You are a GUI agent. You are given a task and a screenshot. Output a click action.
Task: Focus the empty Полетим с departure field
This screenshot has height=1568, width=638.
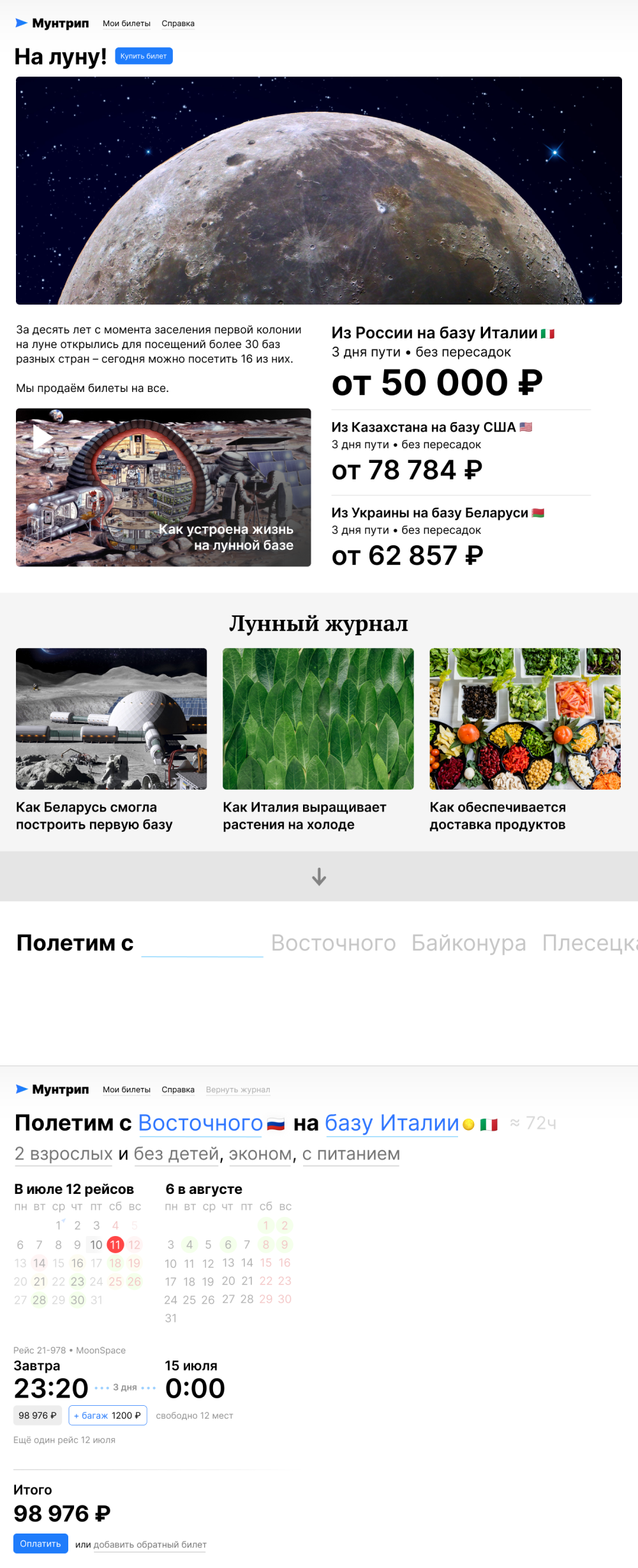[x=202, y=943]
